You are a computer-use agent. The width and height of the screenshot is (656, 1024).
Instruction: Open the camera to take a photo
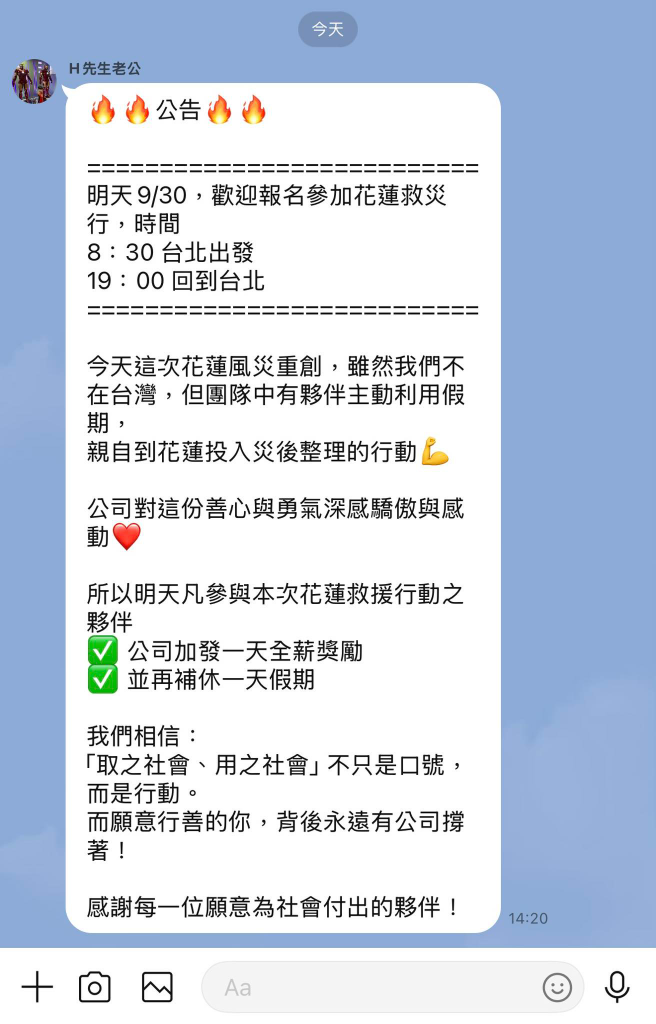click(x=94, y=987)
